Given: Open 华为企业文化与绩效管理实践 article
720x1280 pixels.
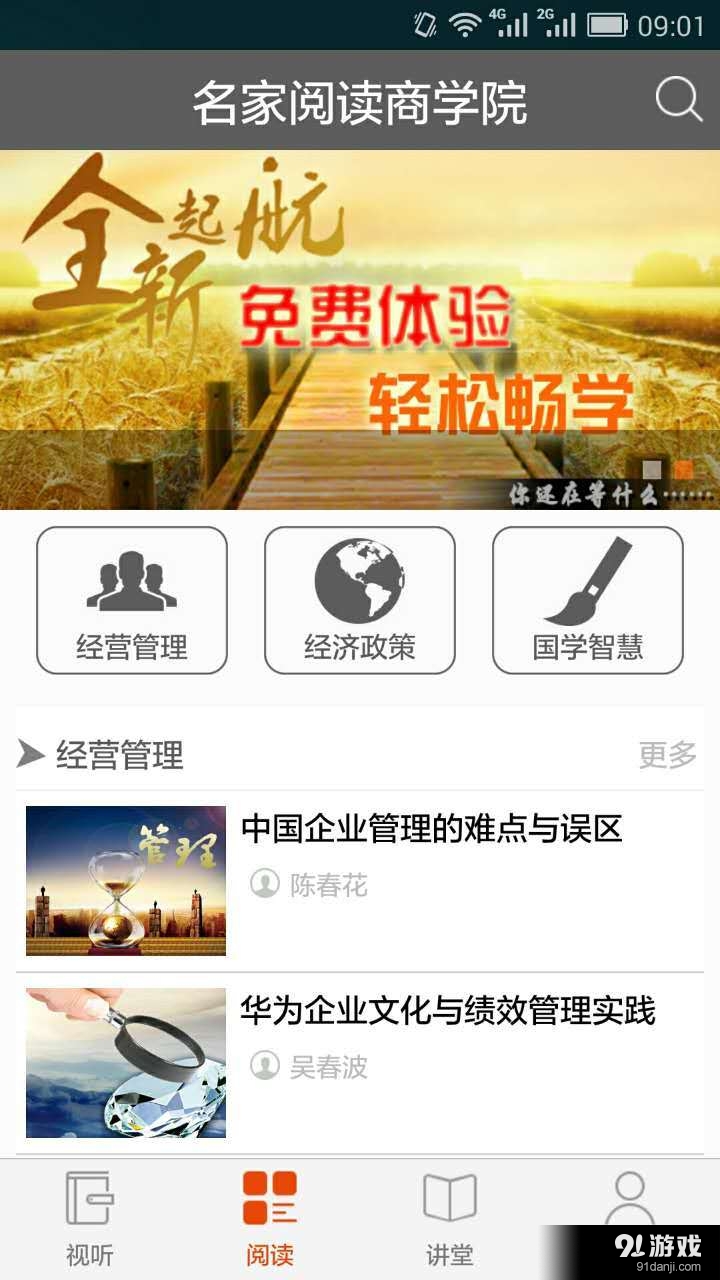Looking at the screenshot, I should pyautogui.click(x=450, y=1013).
